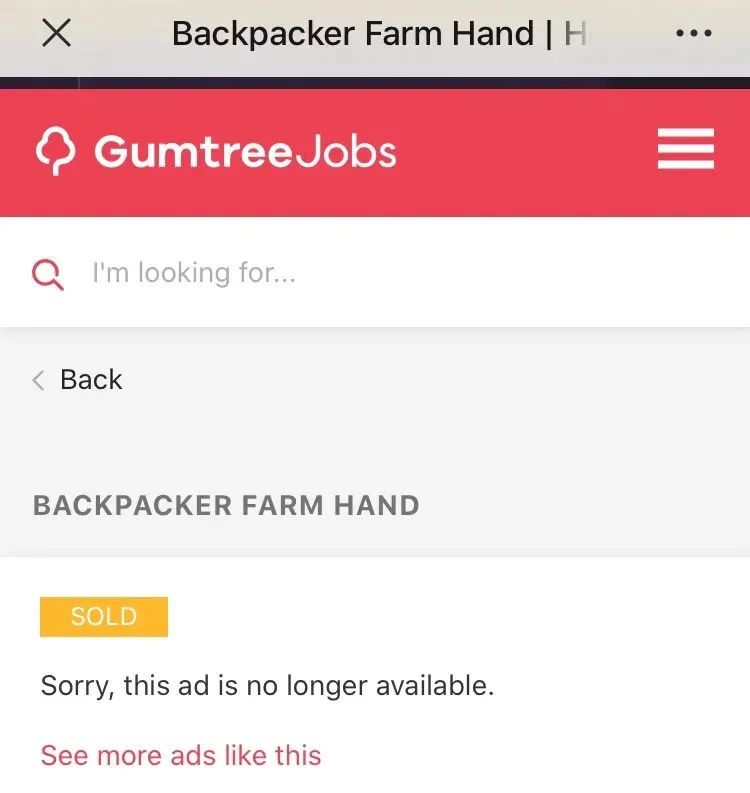
Task: Open the three-dot overflow menu
Action: coord(693,34)
